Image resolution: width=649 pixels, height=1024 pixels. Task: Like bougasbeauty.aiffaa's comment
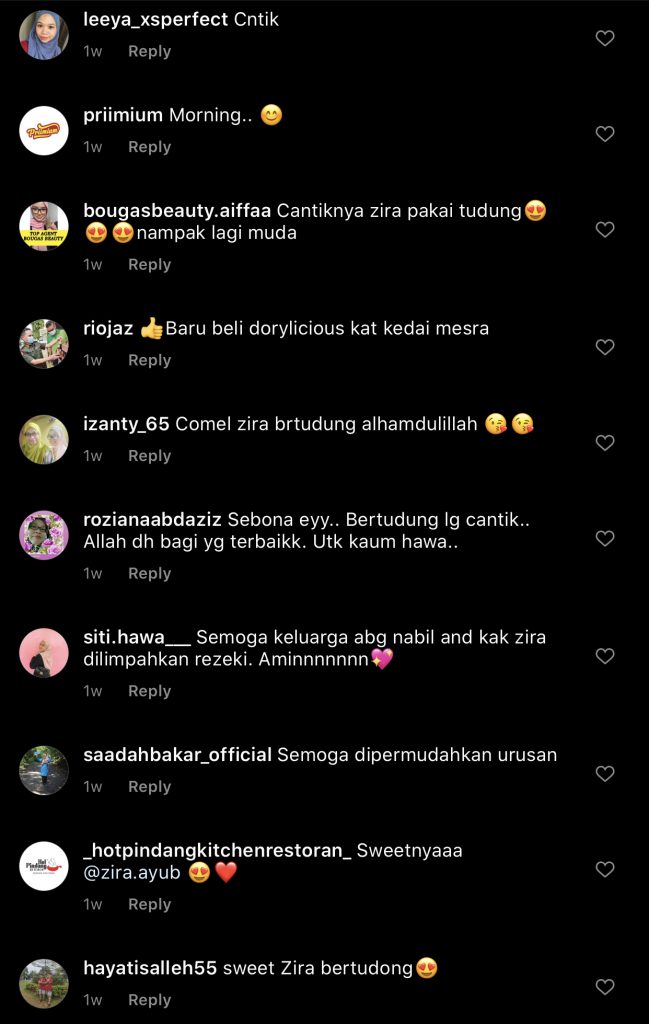click(x=604, y=229)
